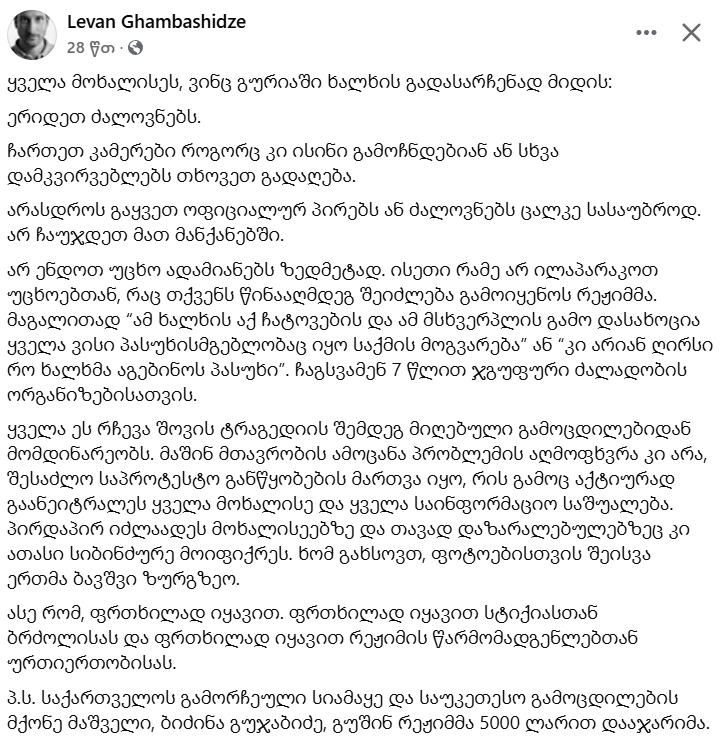Close the post with the X
The height and width of the screenshot is (743, 722).
pos(691,33)
